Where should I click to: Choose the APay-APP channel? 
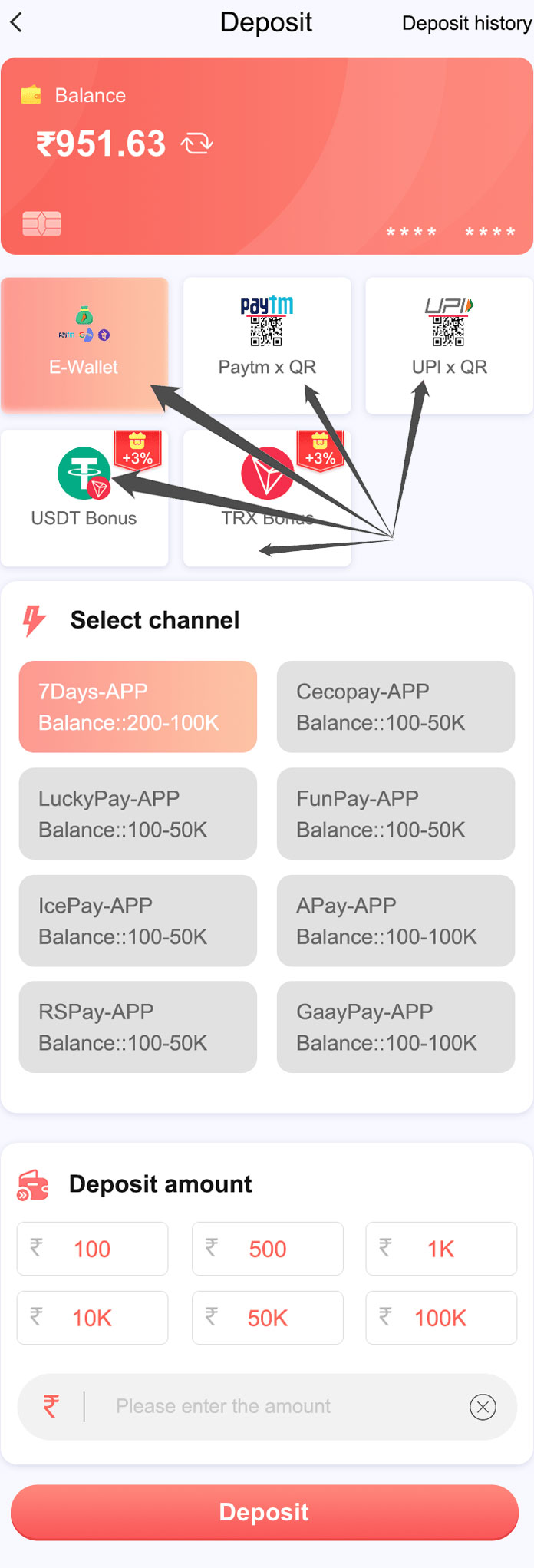[396, 920]
